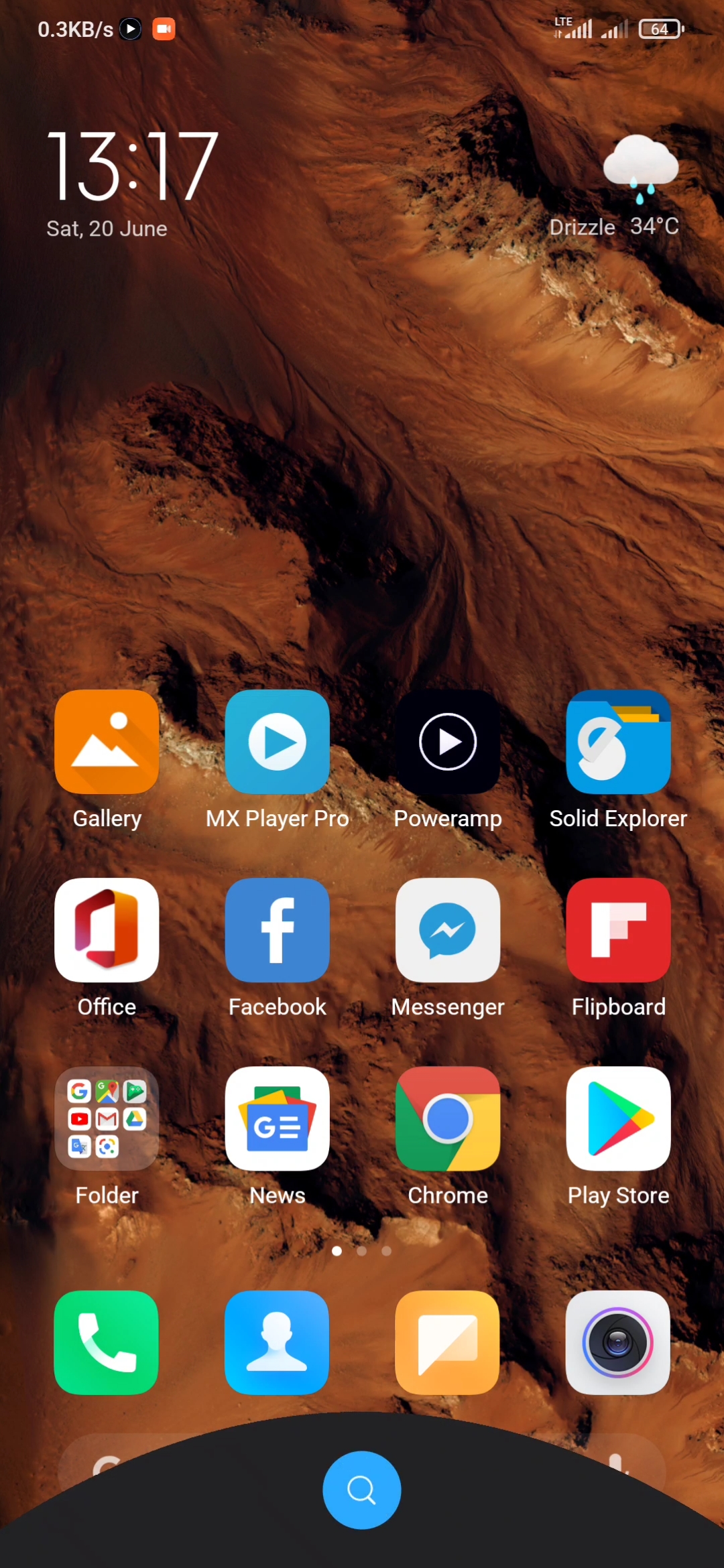Open the Contacts app in the dock
The image size is (724, 1568).
tap(276, 1342)
